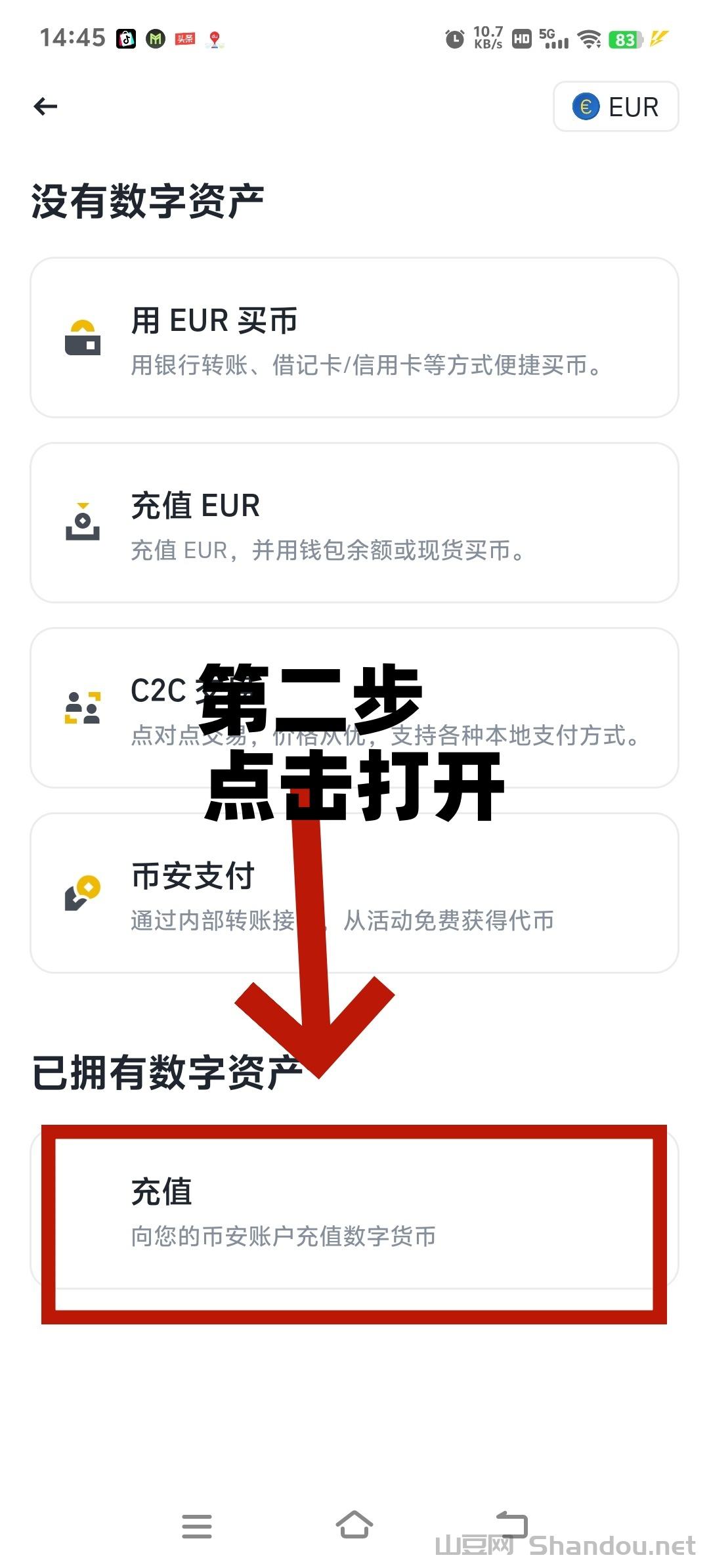Tap the back arrow at top left
This screenshot has height=1568, width=709.
pos(45,106)
